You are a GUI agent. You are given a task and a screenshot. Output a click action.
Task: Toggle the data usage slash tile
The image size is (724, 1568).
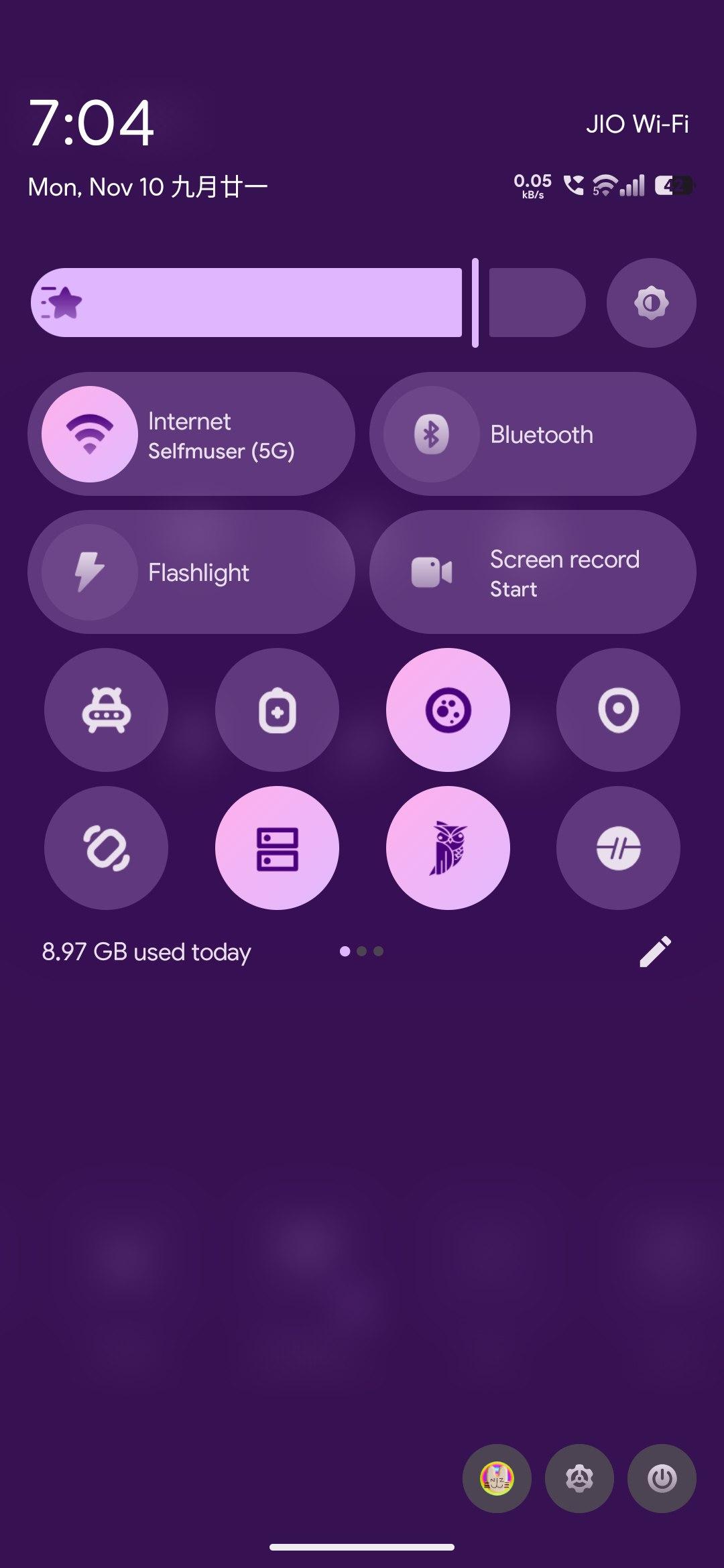point(618,848)
